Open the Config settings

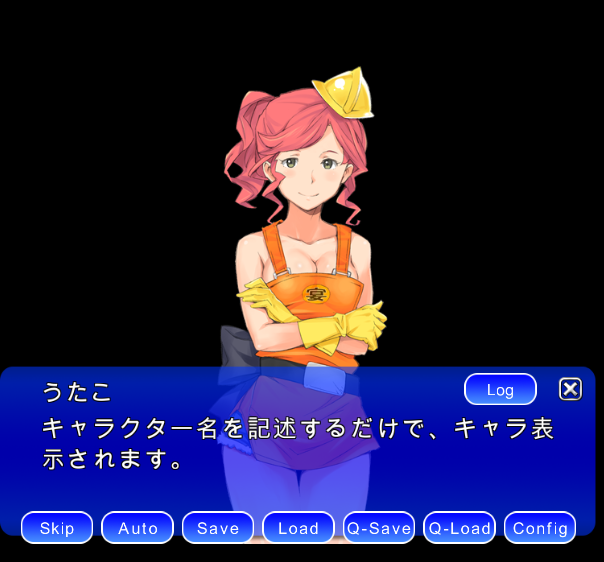tap(540, 528)
